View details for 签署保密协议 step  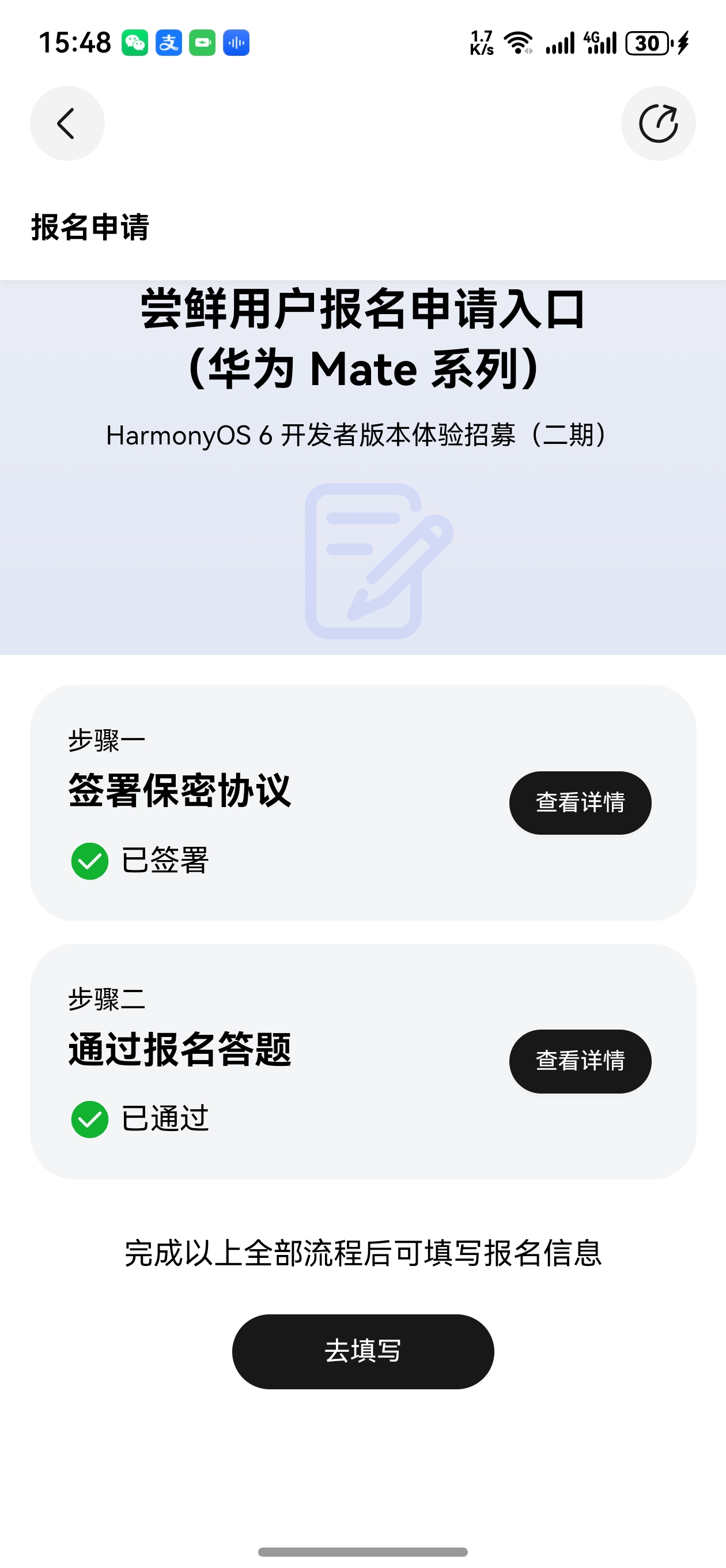click(579, 802)
